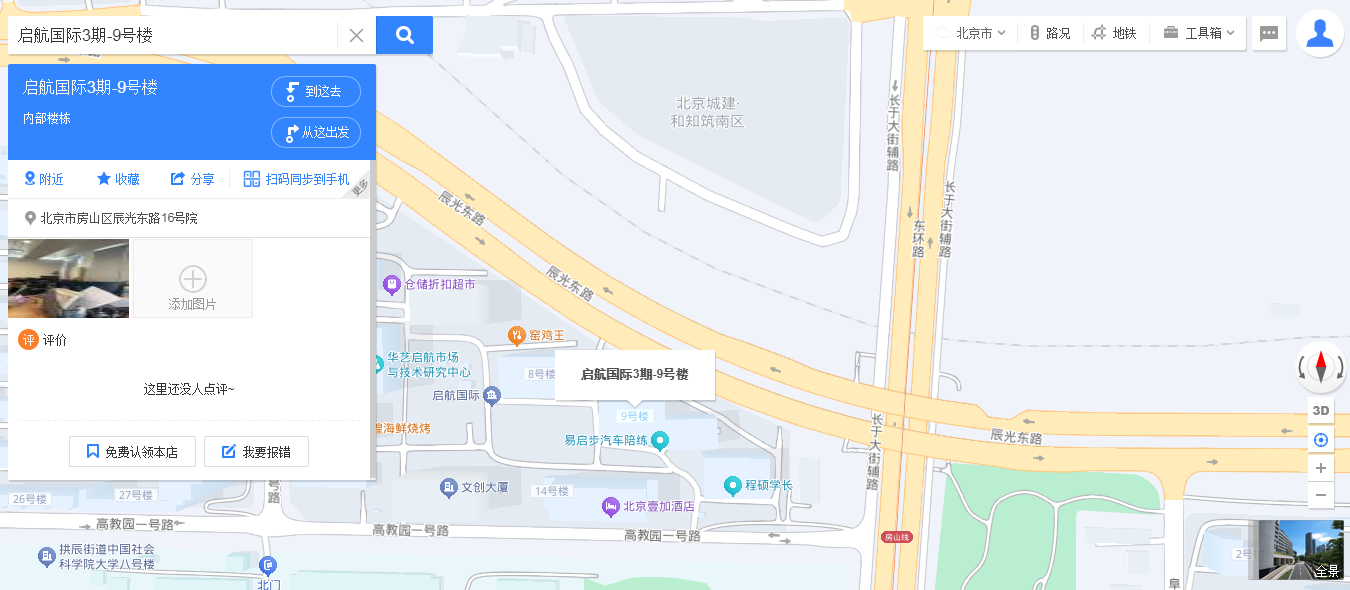Screen dimensions: 1350x590
Task: Share this location via 分享
Action: pos(193,179)
